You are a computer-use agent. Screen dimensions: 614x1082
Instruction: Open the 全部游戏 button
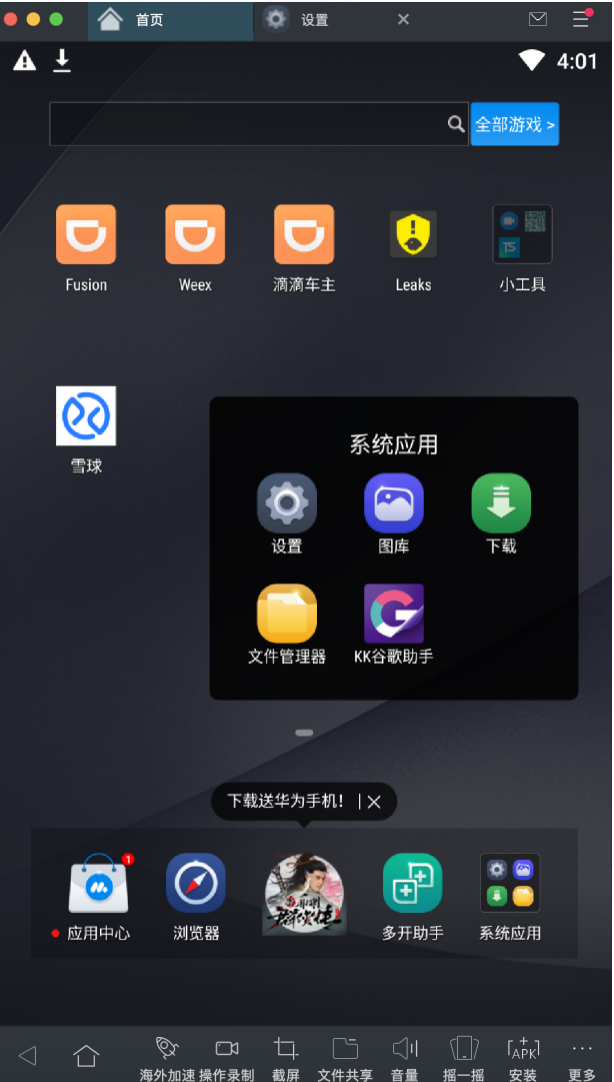click(x=514, y=124)
